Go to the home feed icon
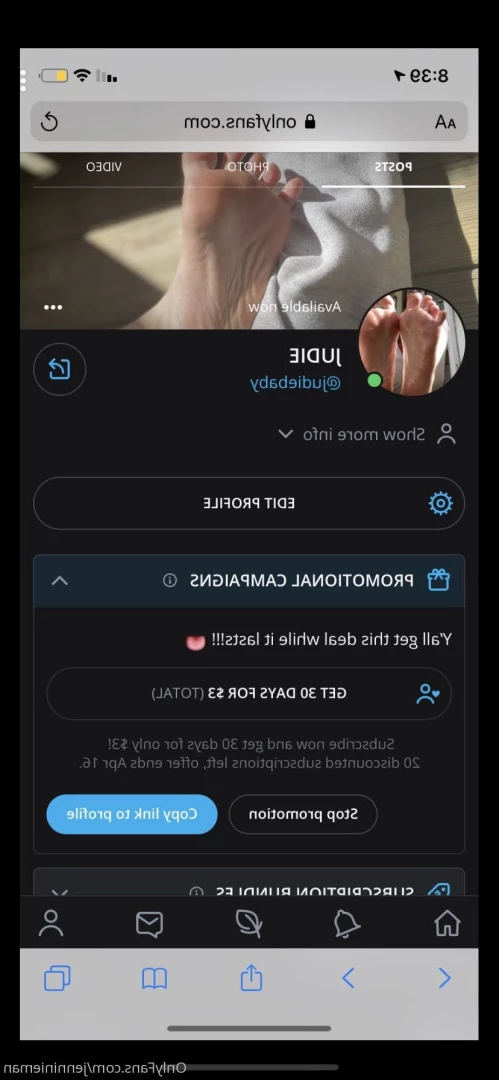The image size is (499, 1080). [x=447, y=923]
